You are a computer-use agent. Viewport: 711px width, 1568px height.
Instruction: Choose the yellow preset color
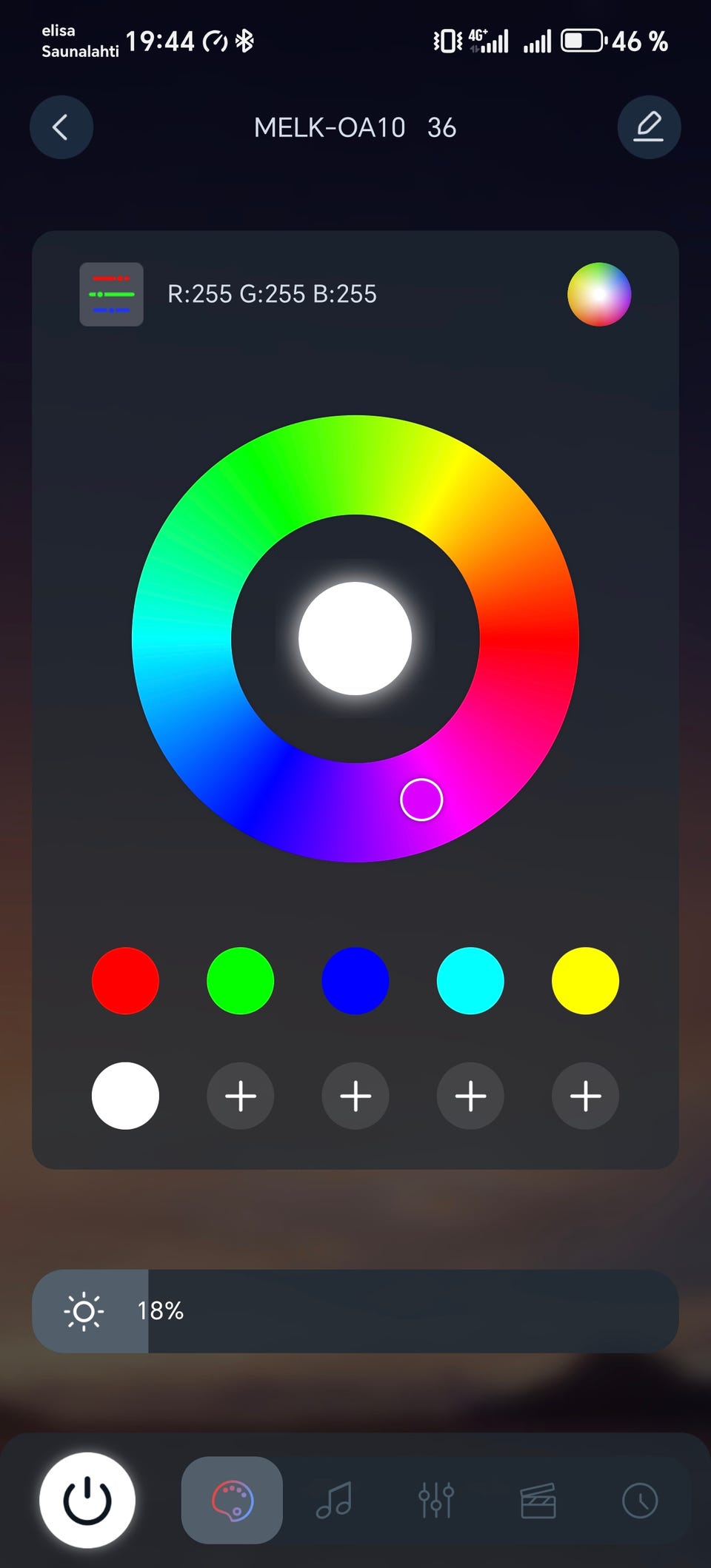click(x=585, y=980)
